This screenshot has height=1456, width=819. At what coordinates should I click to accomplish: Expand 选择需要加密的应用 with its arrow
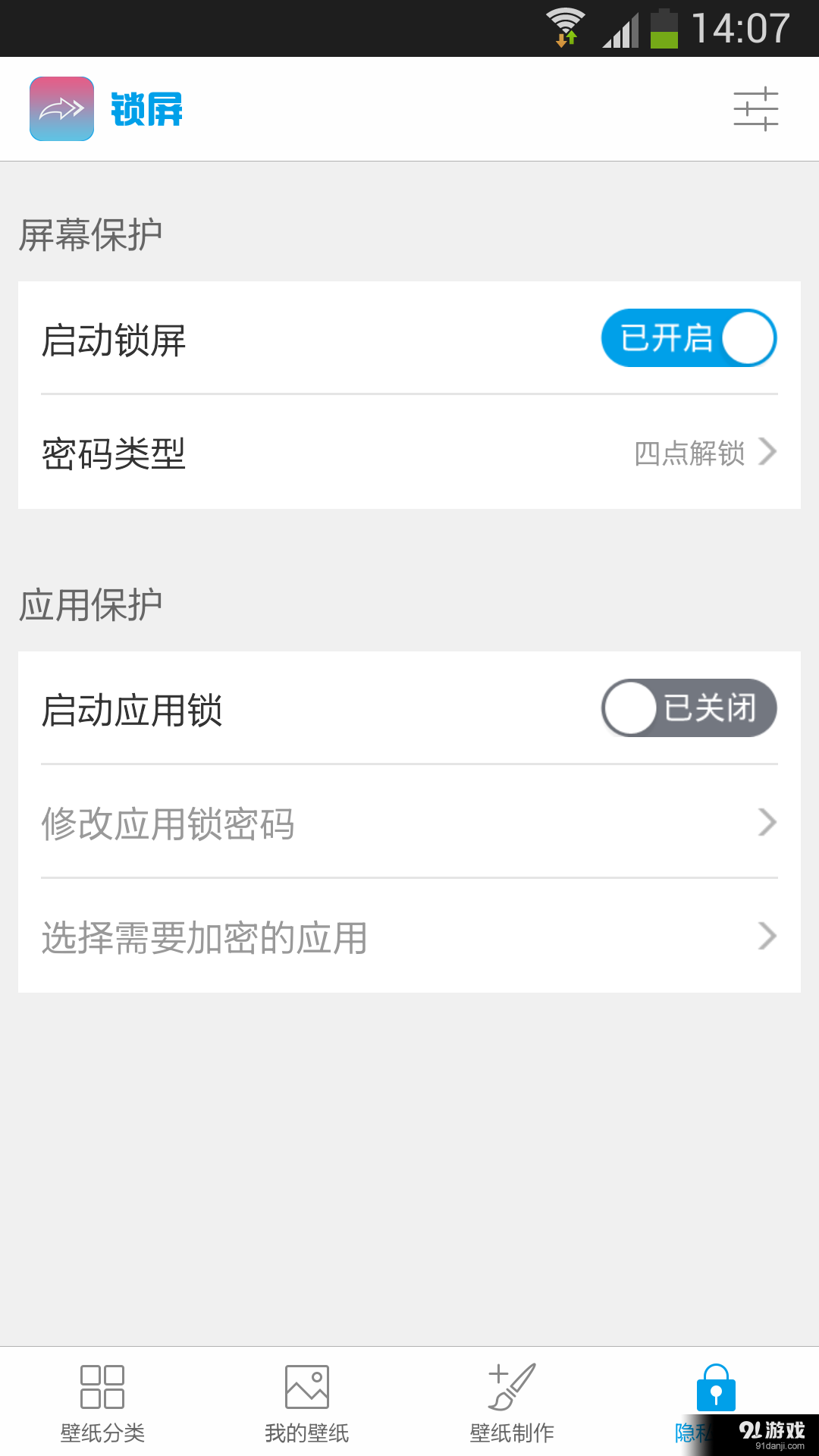point(767,936)
